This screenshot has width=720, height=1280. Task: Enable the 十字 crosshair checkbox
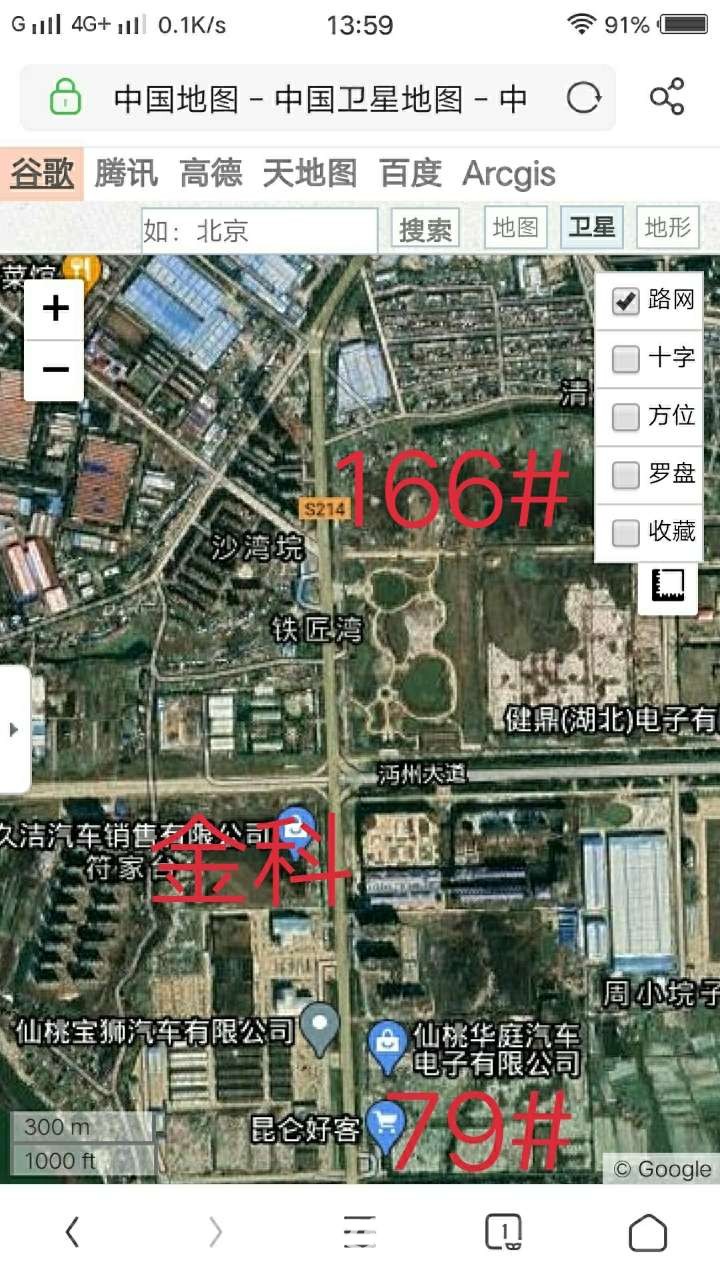click(626, 358)
